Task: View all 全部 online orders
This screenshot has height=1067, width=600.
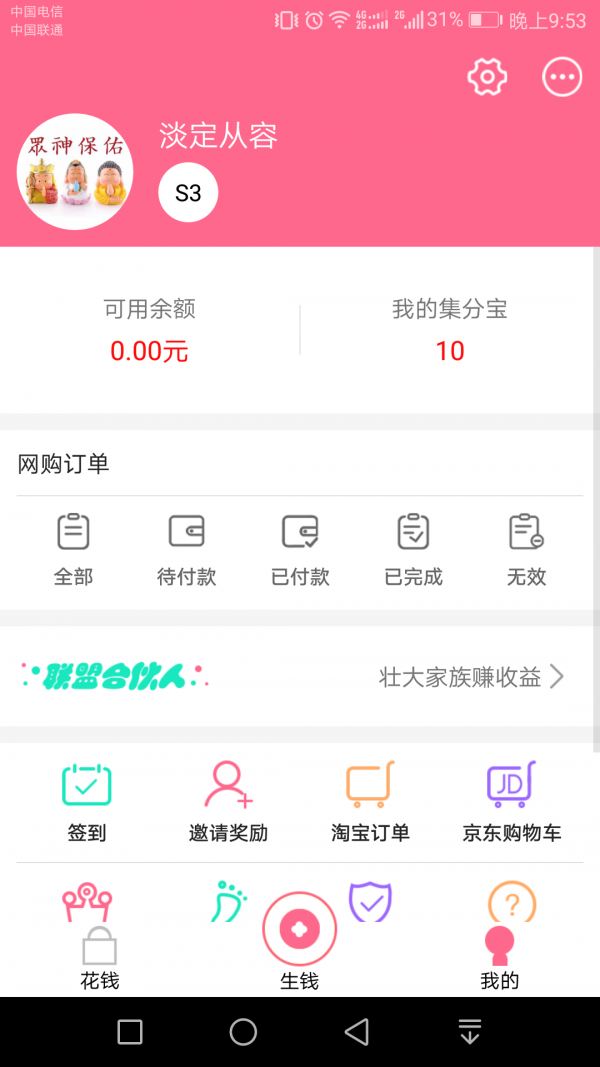Action: 73,549
